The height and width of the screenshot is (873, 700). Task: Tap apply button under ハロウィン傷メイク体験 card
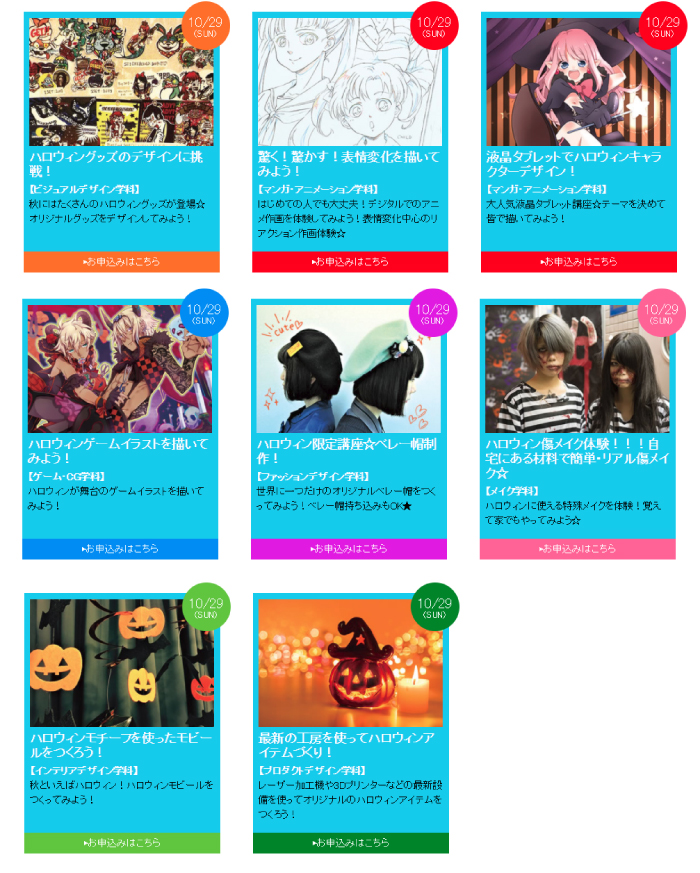point(578,549)
